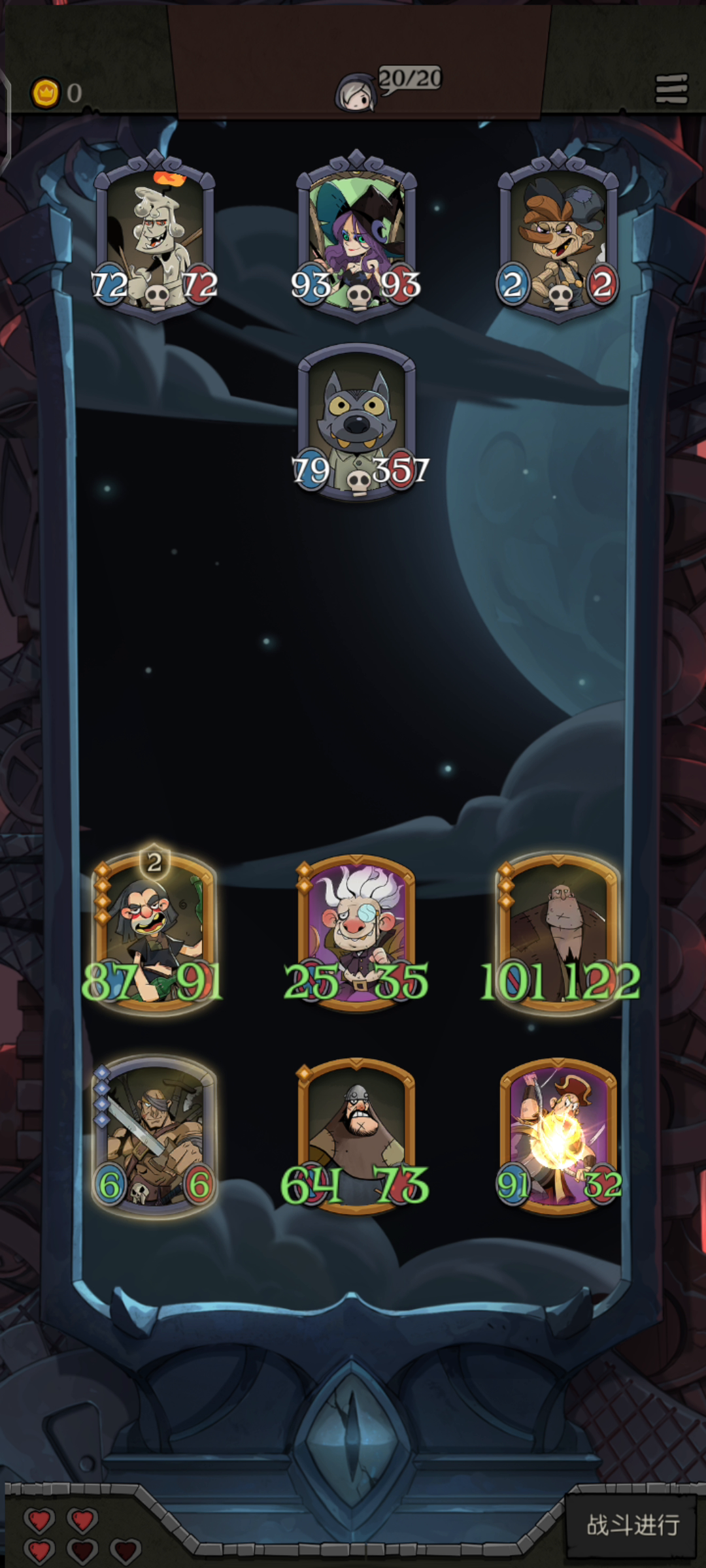View the white-haired scientist card 25/35
This screenshot has width=706, height=1568.
(x=356, y=931)
